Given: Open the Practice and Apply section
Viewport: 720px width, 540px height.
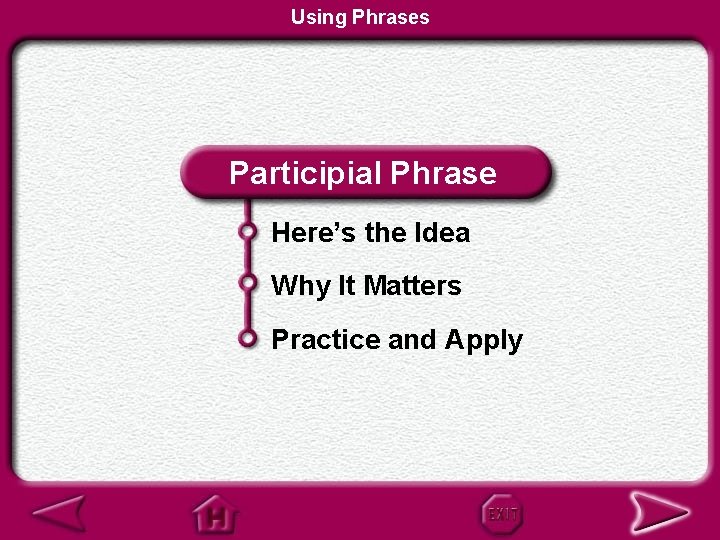Looking at the screenshot, I should tap(397, 340).
